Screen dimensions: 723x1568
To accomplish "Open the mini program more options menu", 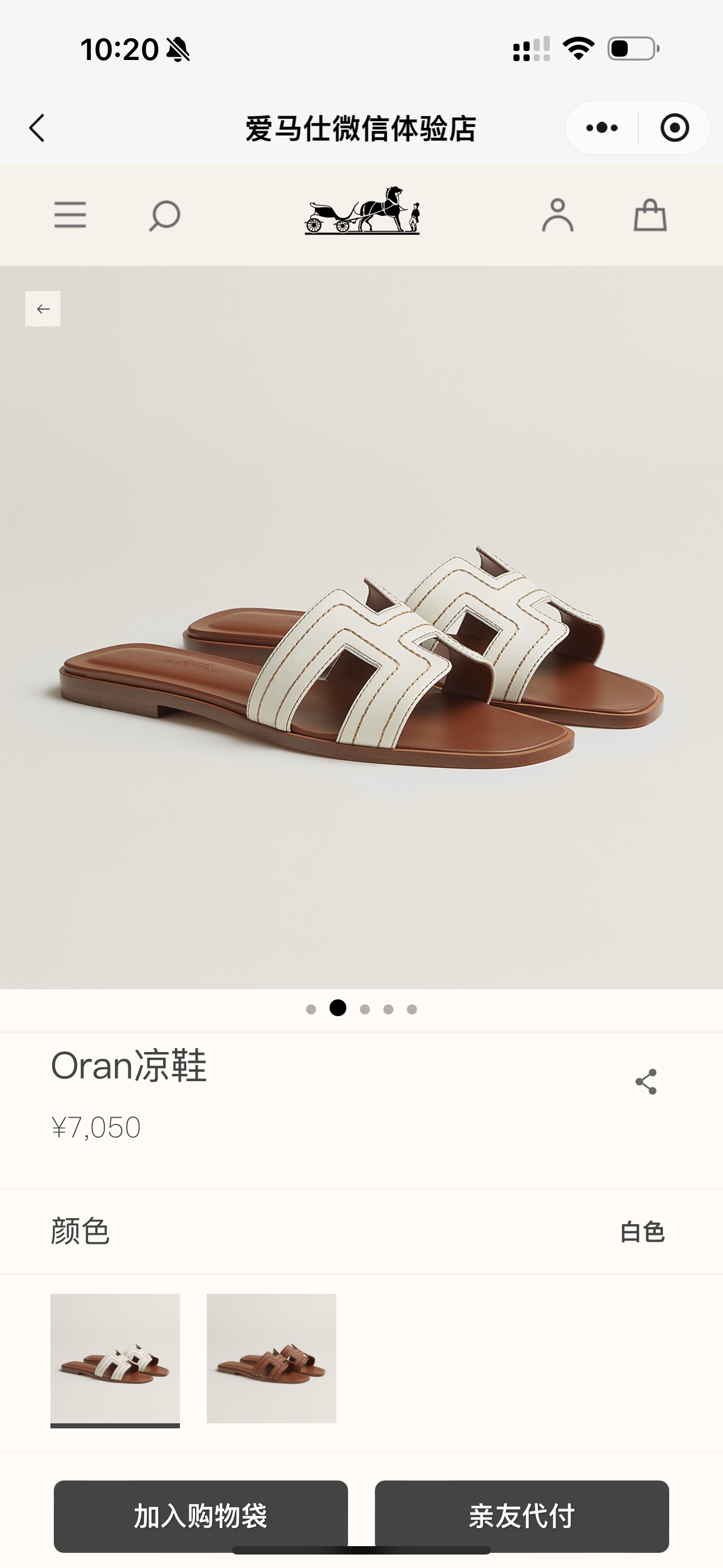I will [601, 128].
